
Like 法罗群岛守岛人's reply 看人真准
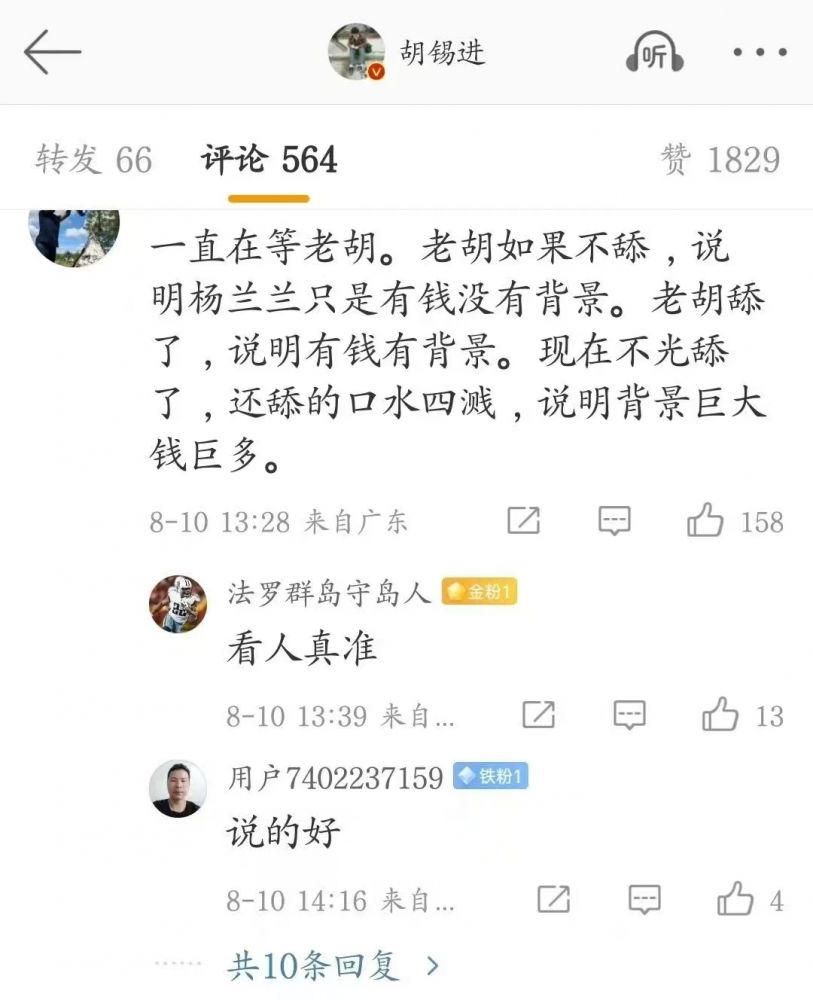point(720,714)
